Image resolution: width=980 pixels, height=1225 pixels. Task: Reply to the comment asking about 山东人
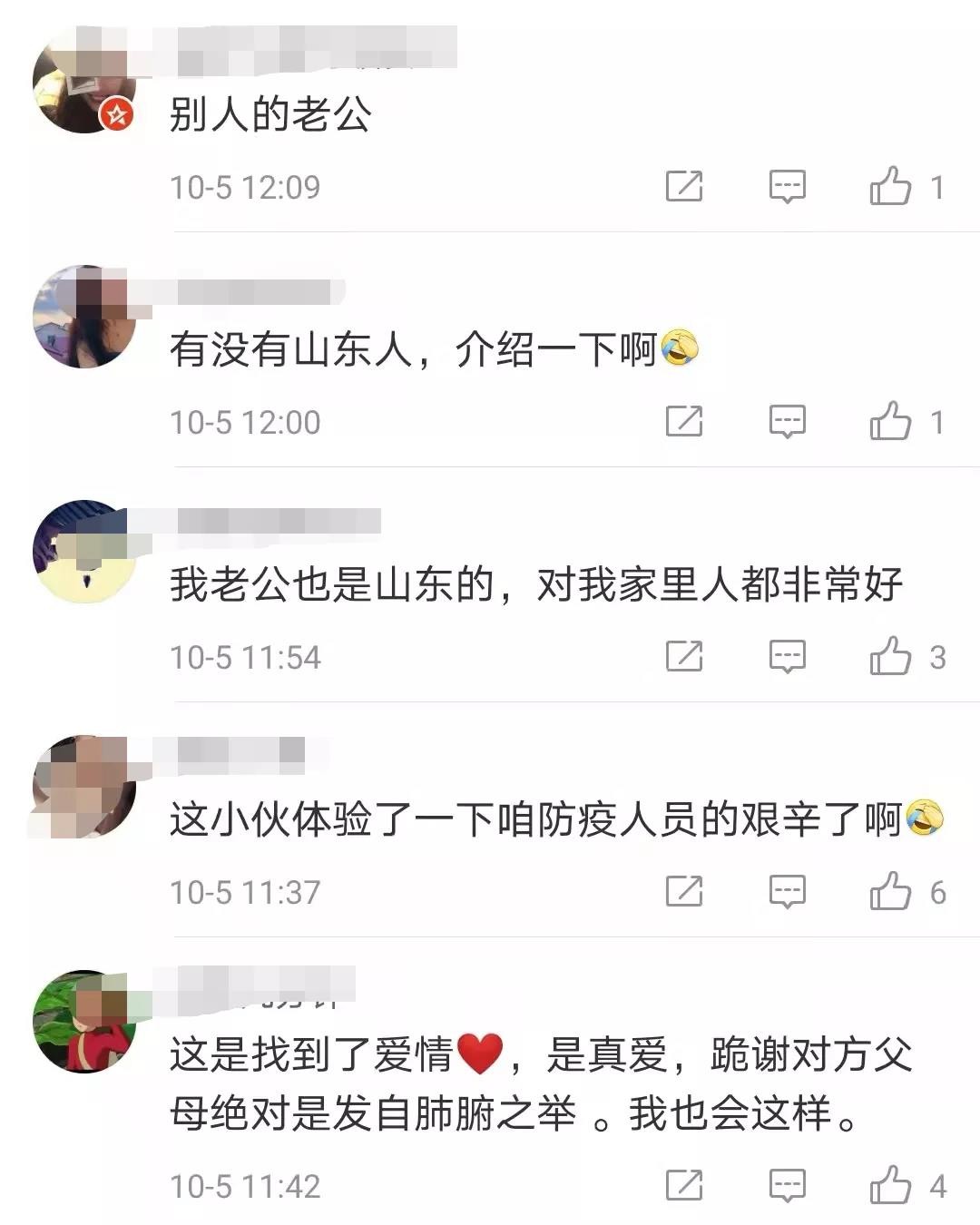[x=787, y=422]
